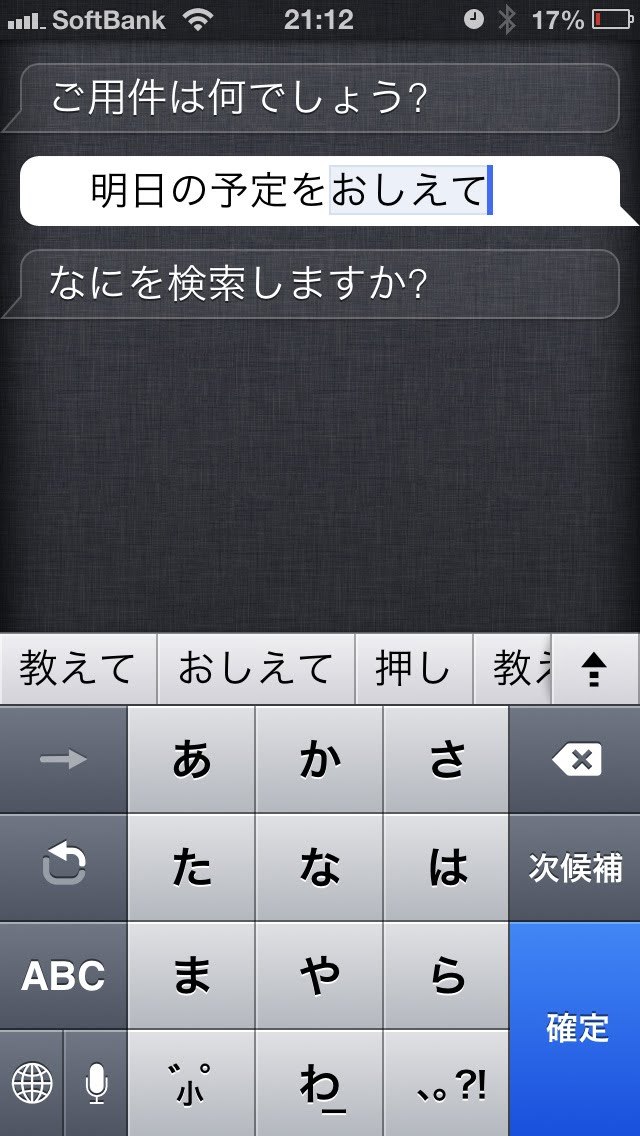
Task: Choose the おしえて hiragana candidate
Action: pos(255,669)
